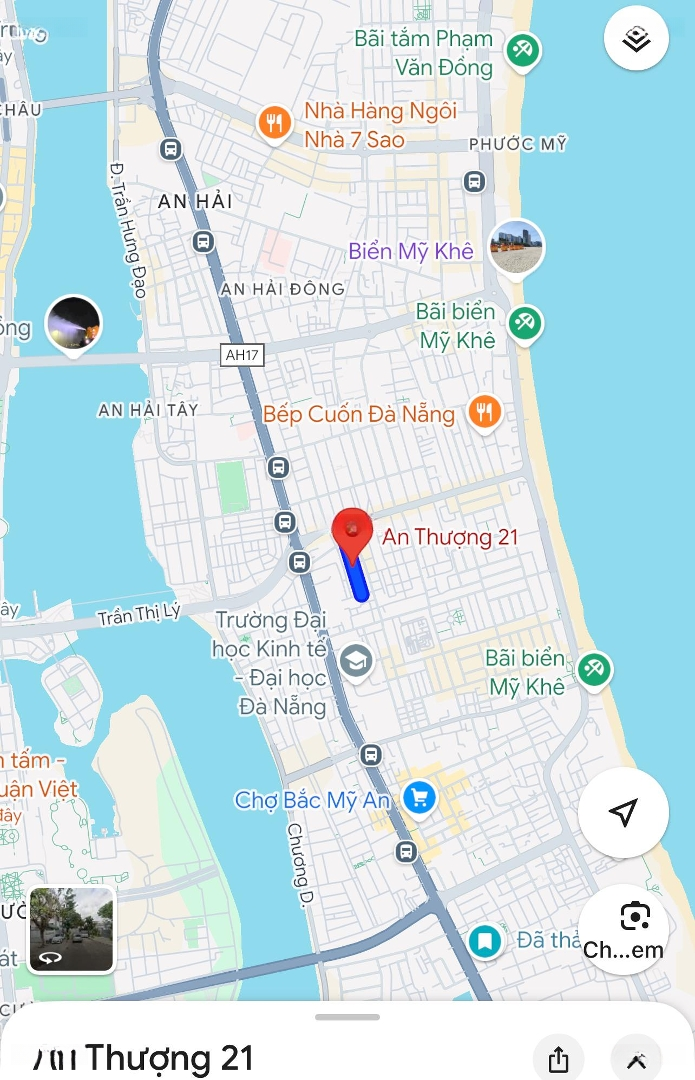Open Biển Mỹ Khê photo marker
695x1080 pixels.
(516, 246)
